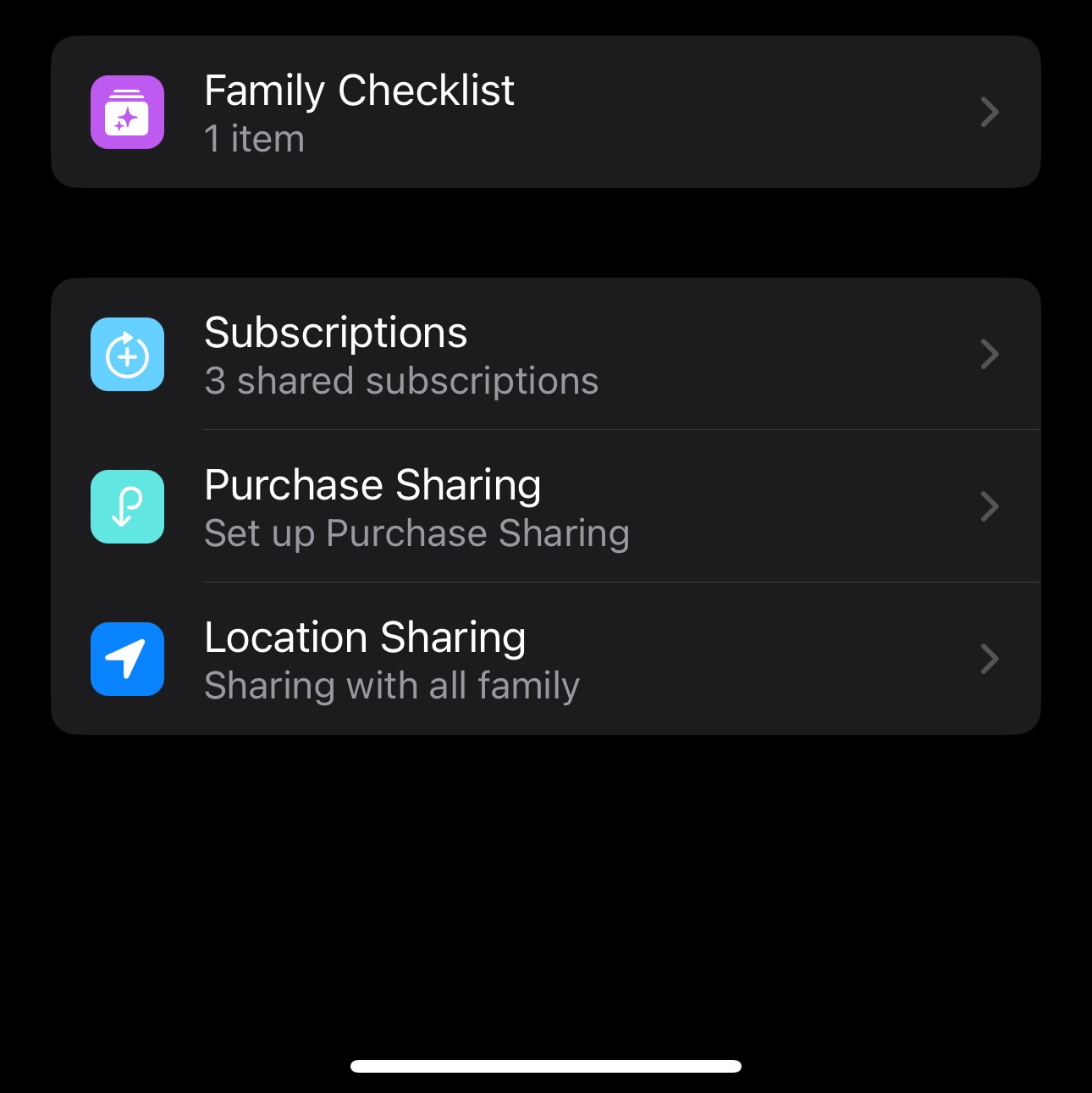Image resolution: width=1092 pixels, height=1093 pixels.
Task: Select the teal Purchase Sharing icon
Action: (x=127, y=506)
